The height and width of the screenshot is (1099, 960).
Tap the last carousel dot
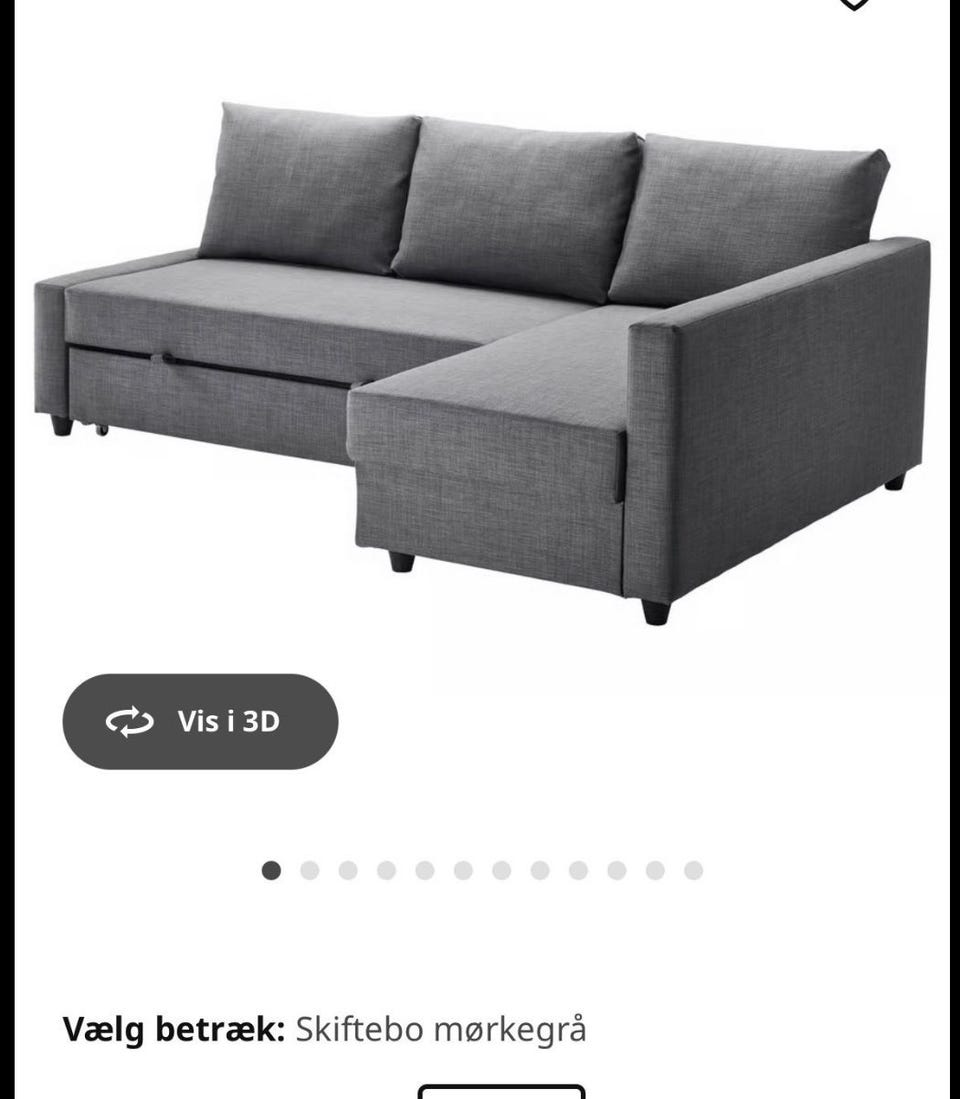click(x=695, y=870)
